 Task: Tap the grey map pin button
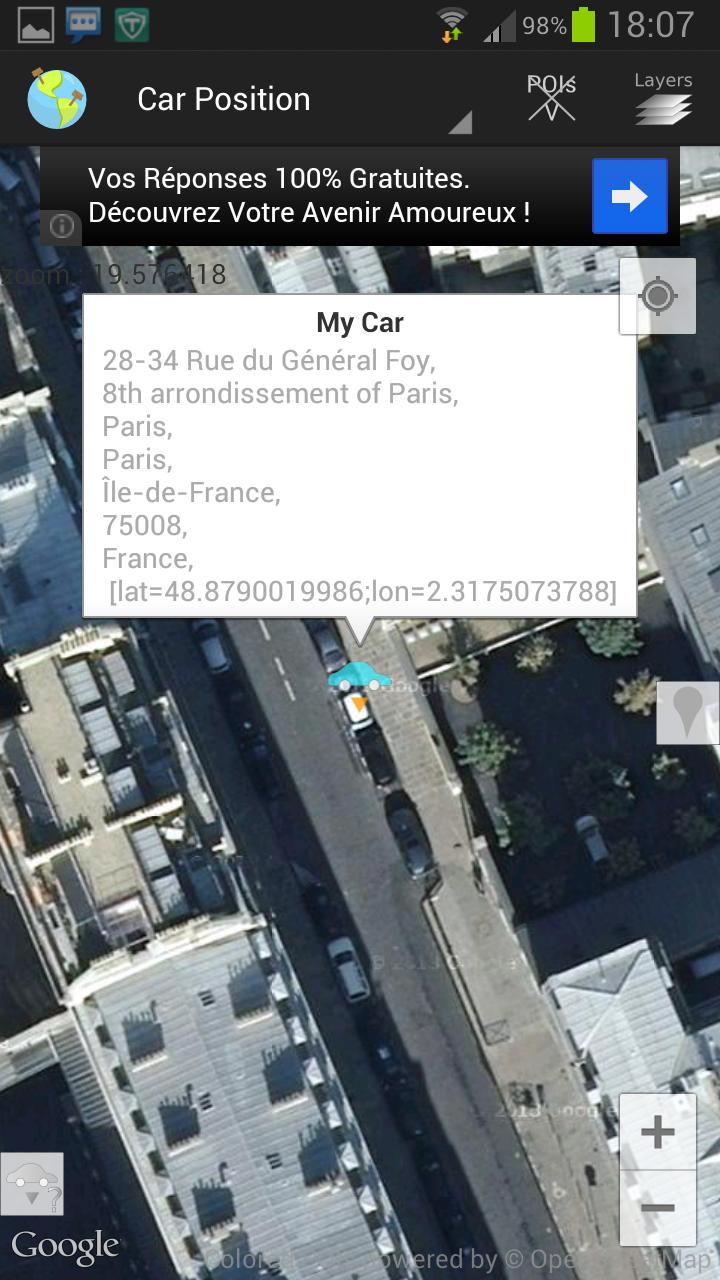pos(687,713)
